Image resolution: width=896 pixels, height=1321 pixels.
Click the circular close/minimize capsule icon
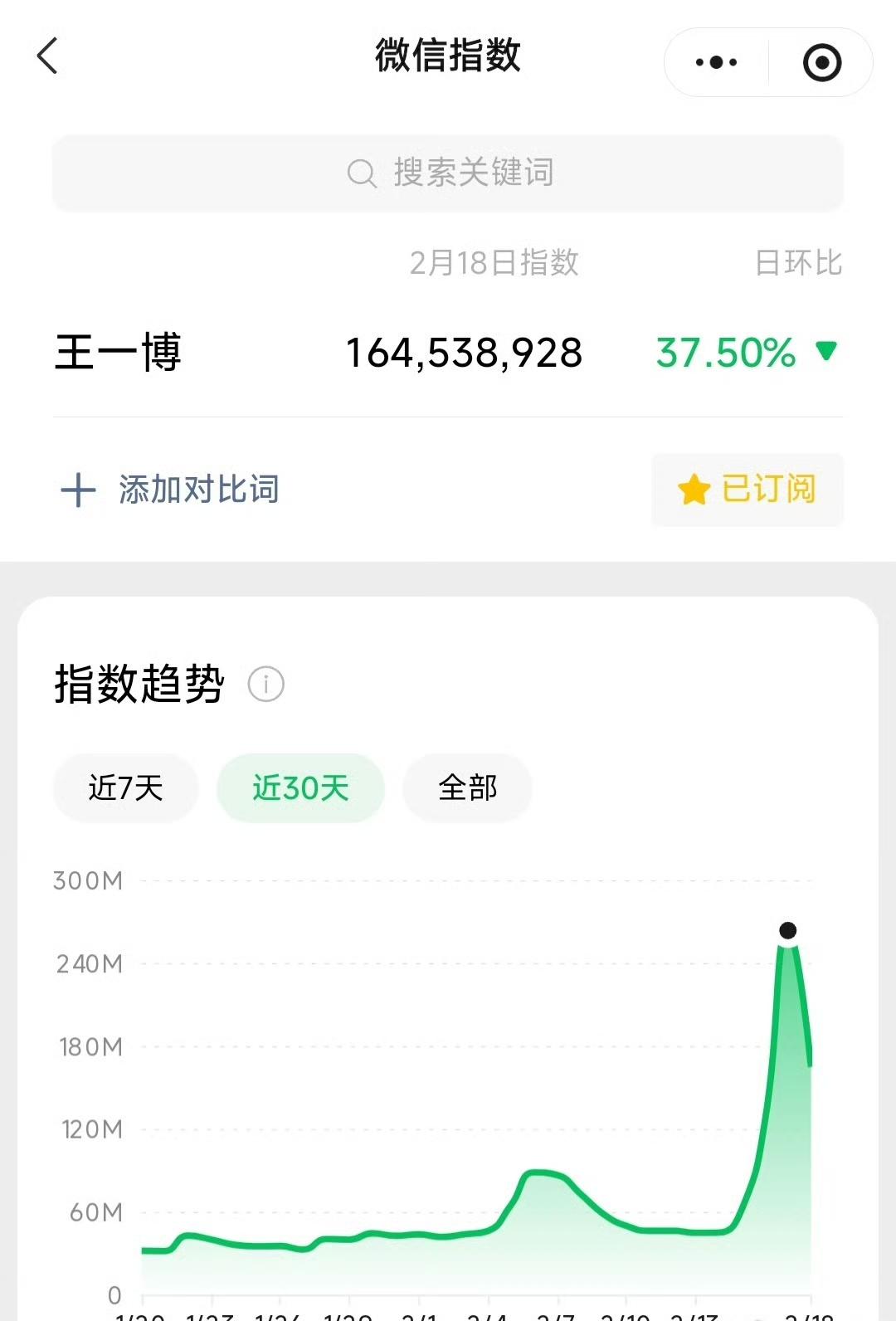click(x=820, y=61)
